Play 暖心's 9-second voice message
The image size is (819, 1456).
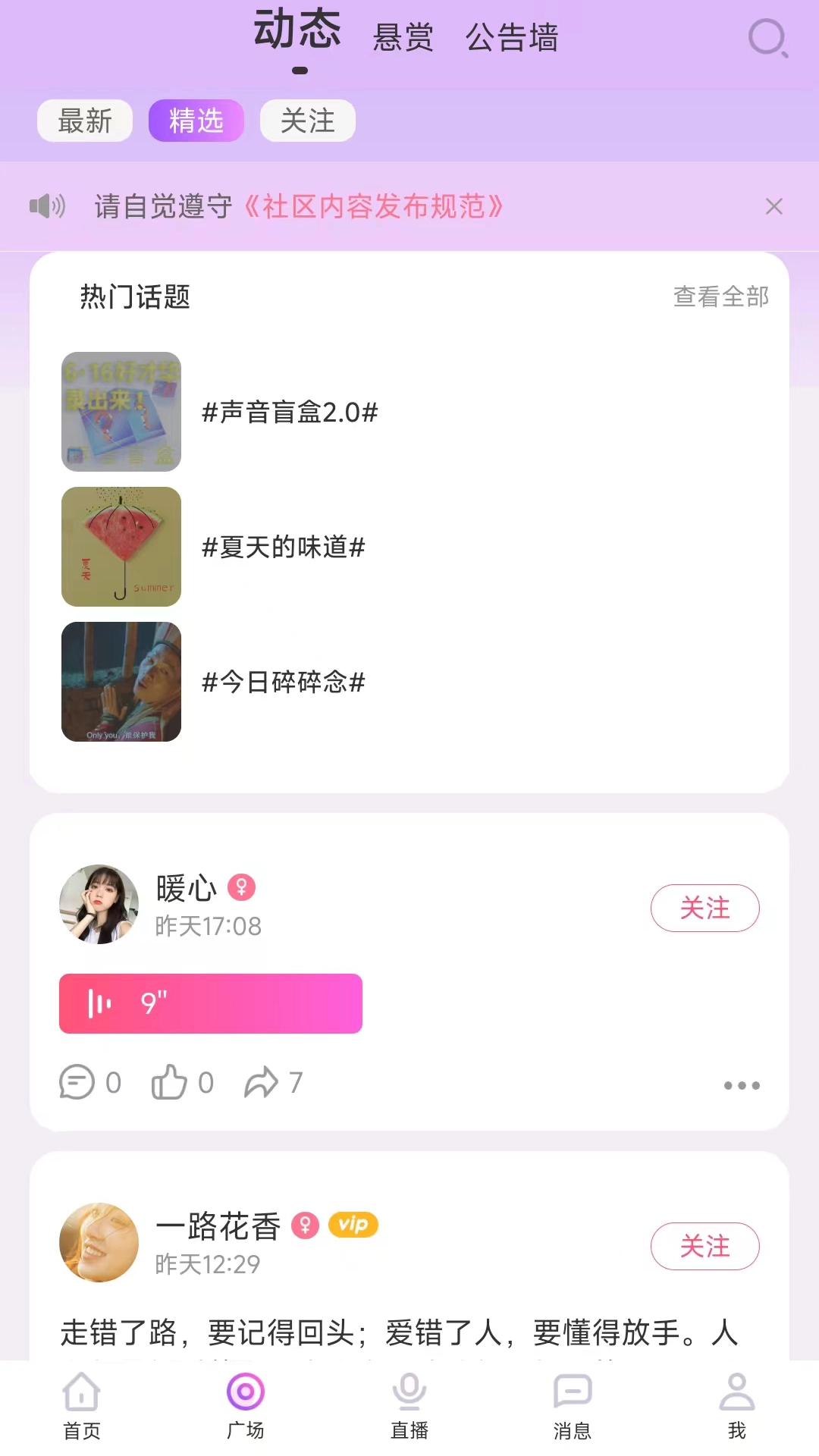pyautogui.click(x=210, y=1004)
